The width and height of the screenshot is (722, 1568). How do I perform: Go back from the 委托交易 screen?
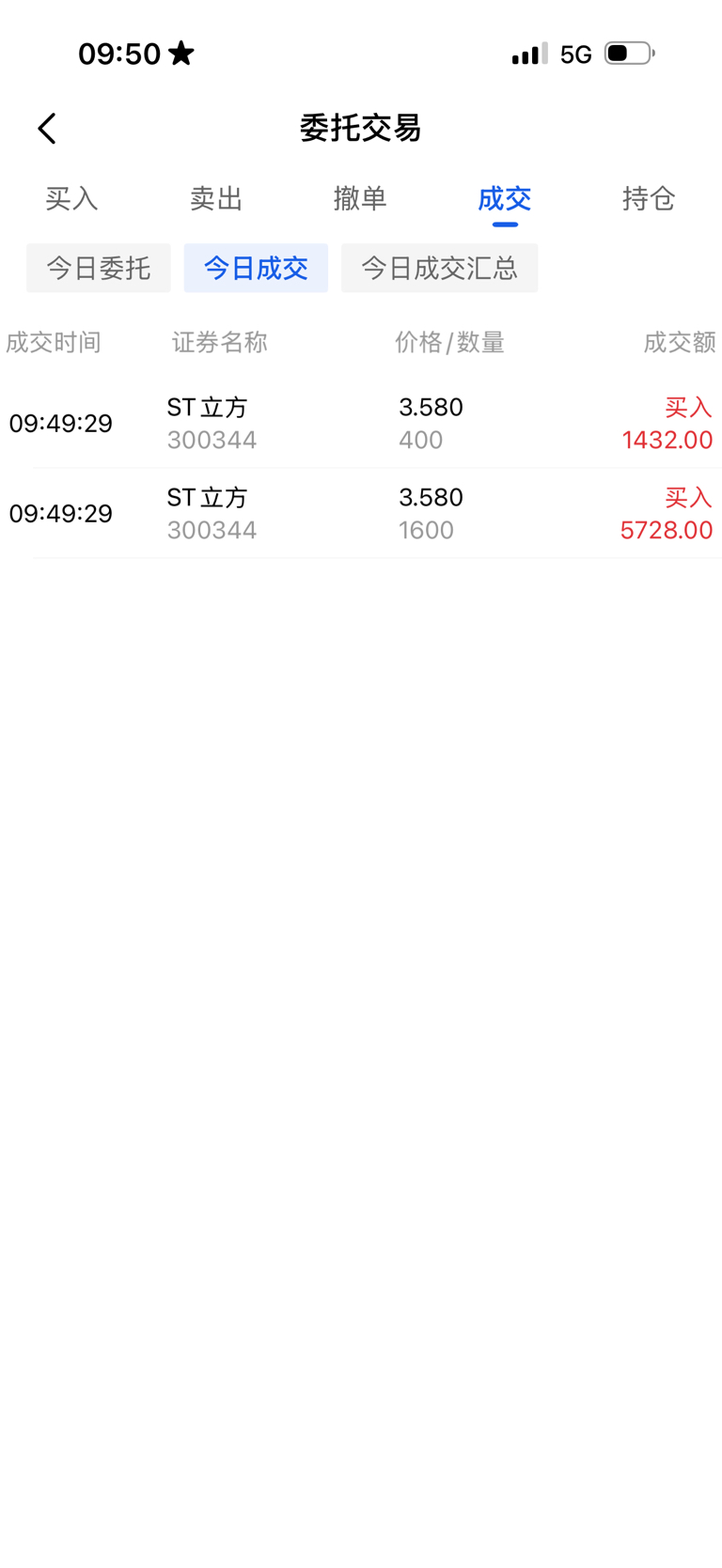tap(47, 129)
